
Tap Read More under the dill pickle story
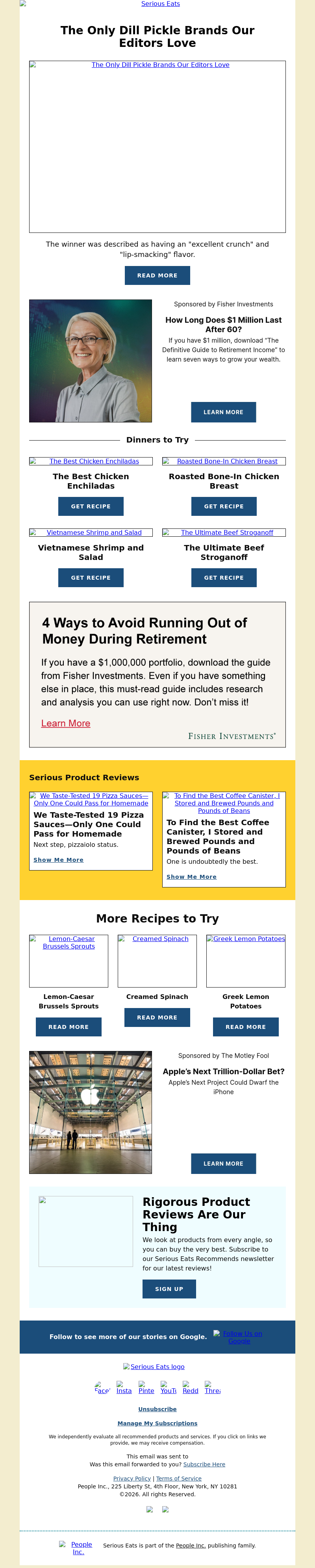click(x=157, y=275)
